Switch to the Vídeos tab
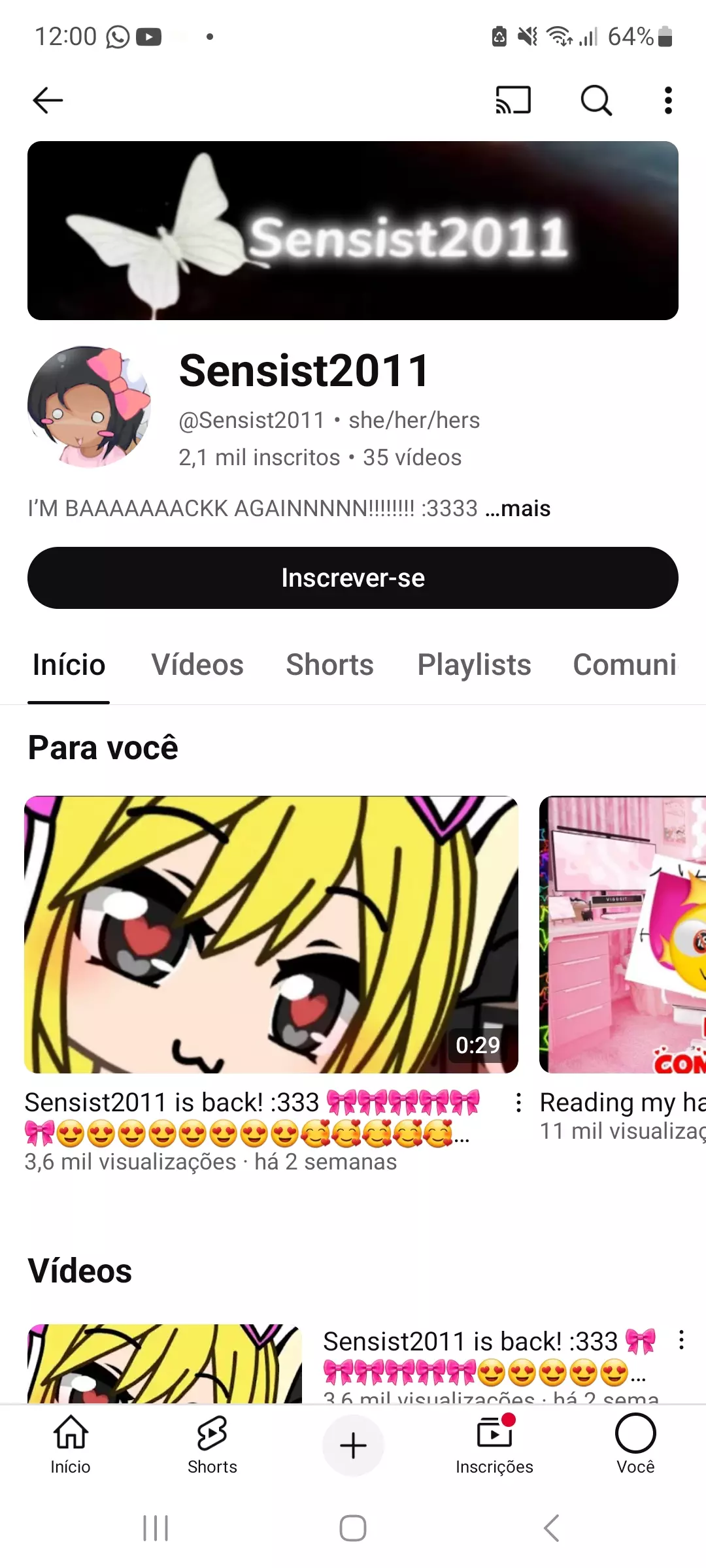Screen dimensions: 706x1568 [197, 664]
